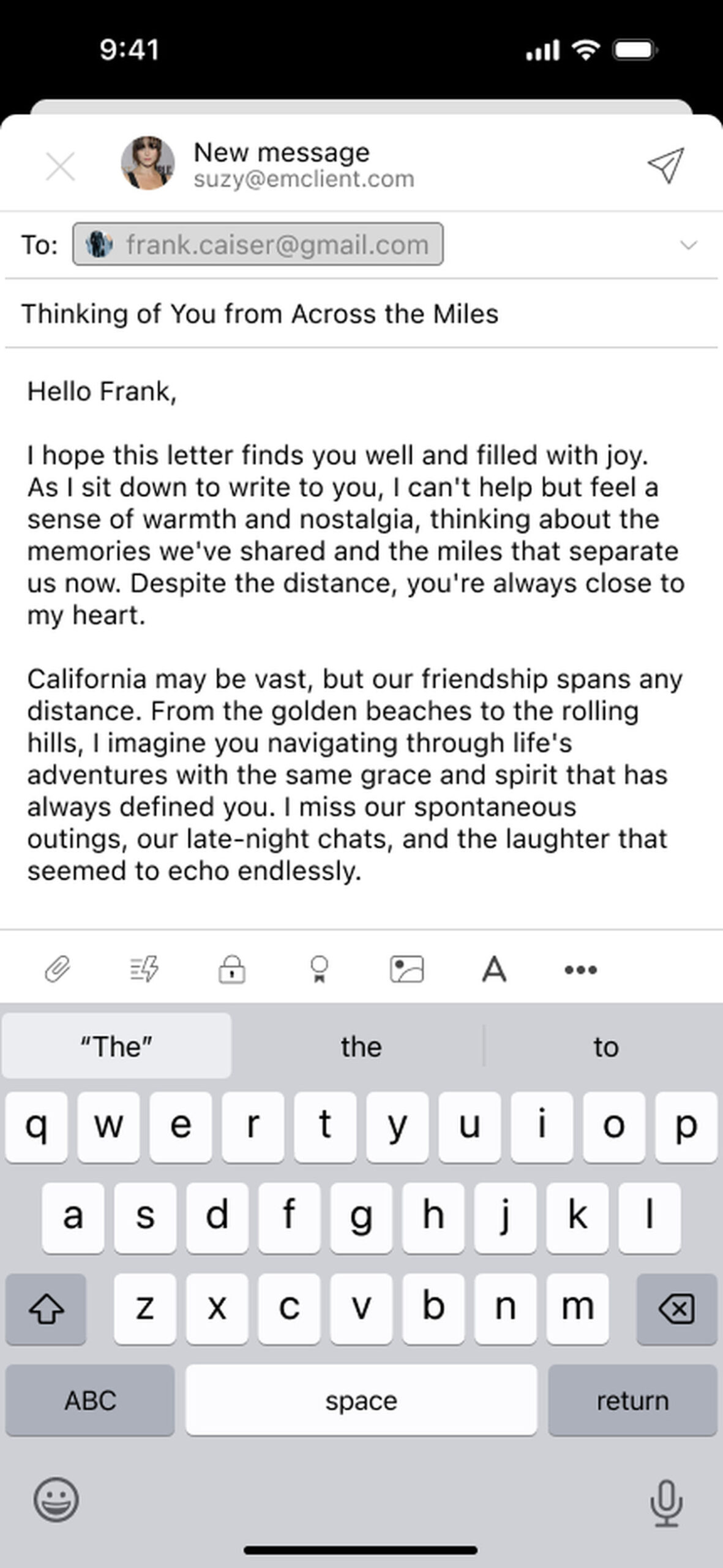
Task: Choose the "The" keyboard suggestion
Action: [116, 1046]
